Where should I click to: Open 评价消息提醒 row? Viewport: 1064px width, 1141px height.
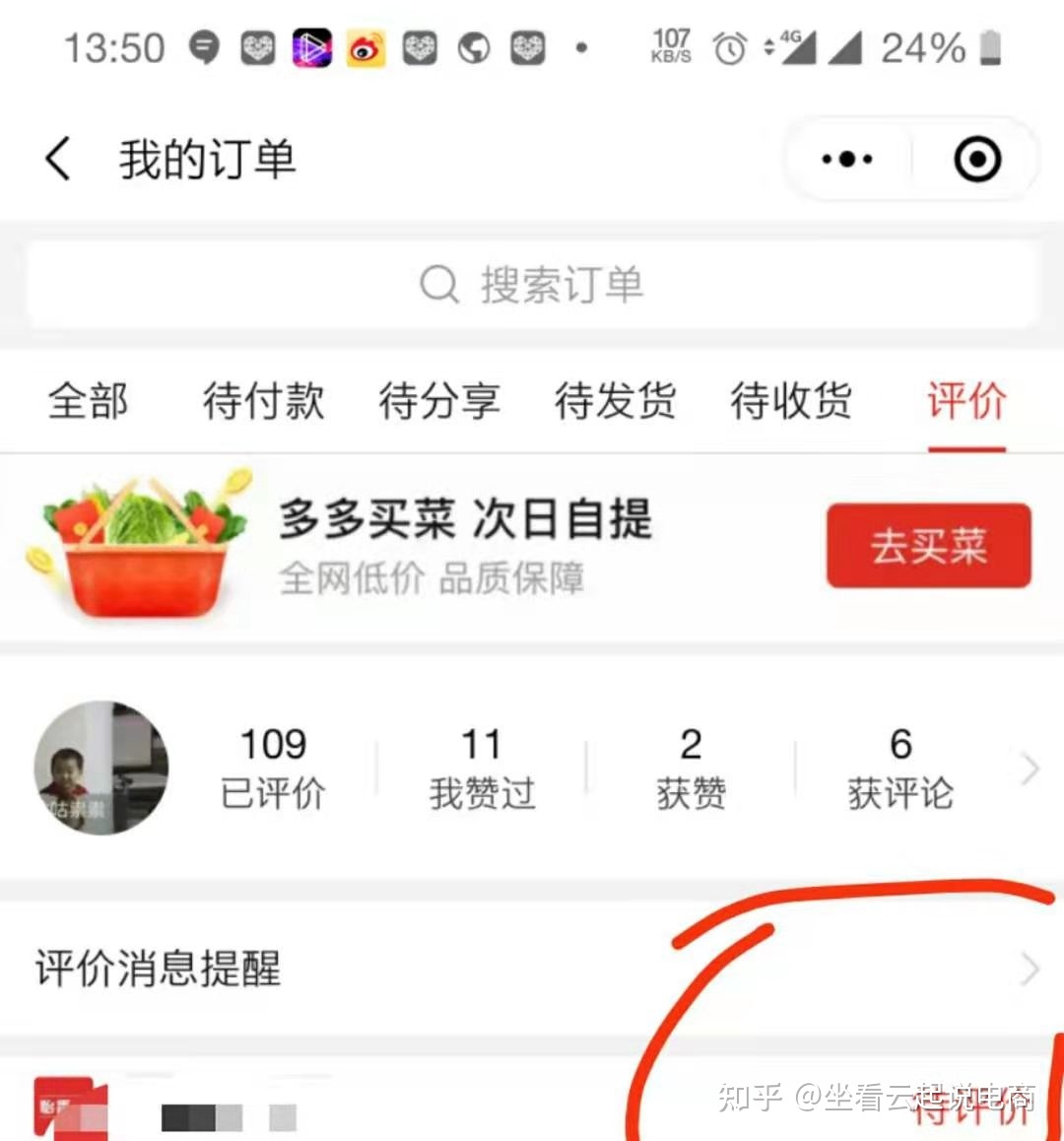pyautogui.click(x=532, y=969)
